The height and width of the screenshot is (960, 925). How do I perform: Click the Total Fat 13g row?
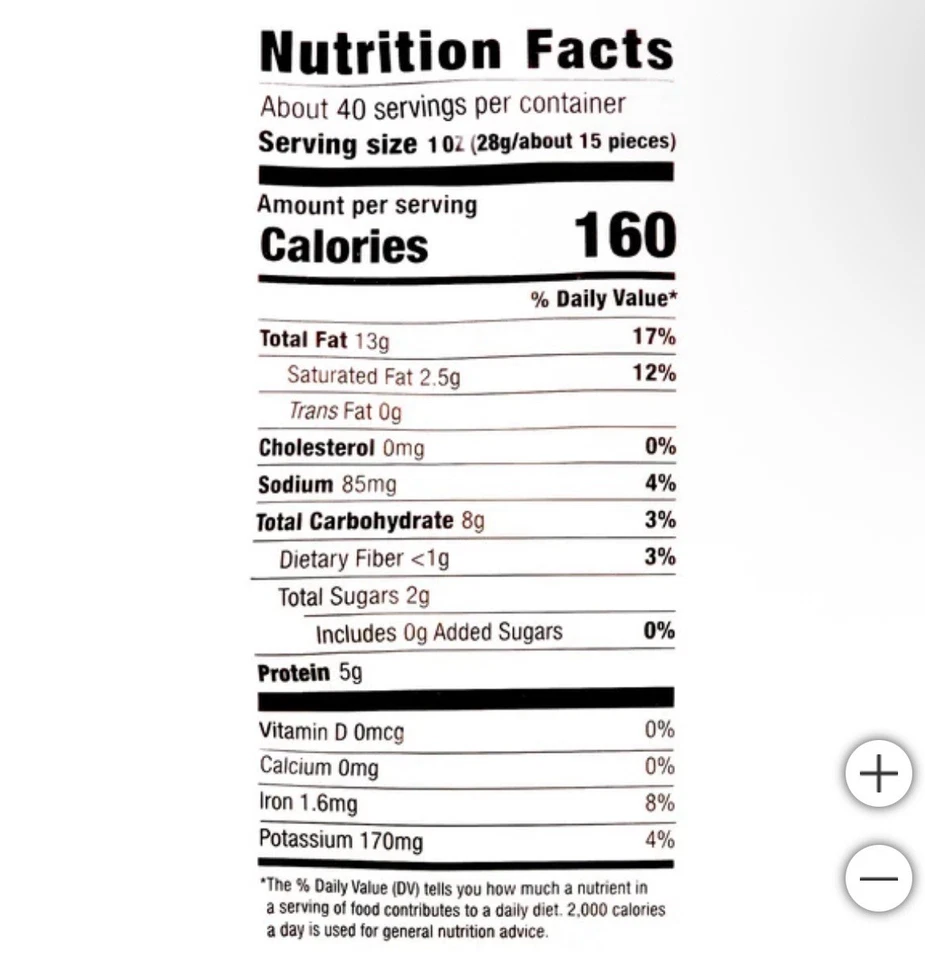[x=320, y=339]
